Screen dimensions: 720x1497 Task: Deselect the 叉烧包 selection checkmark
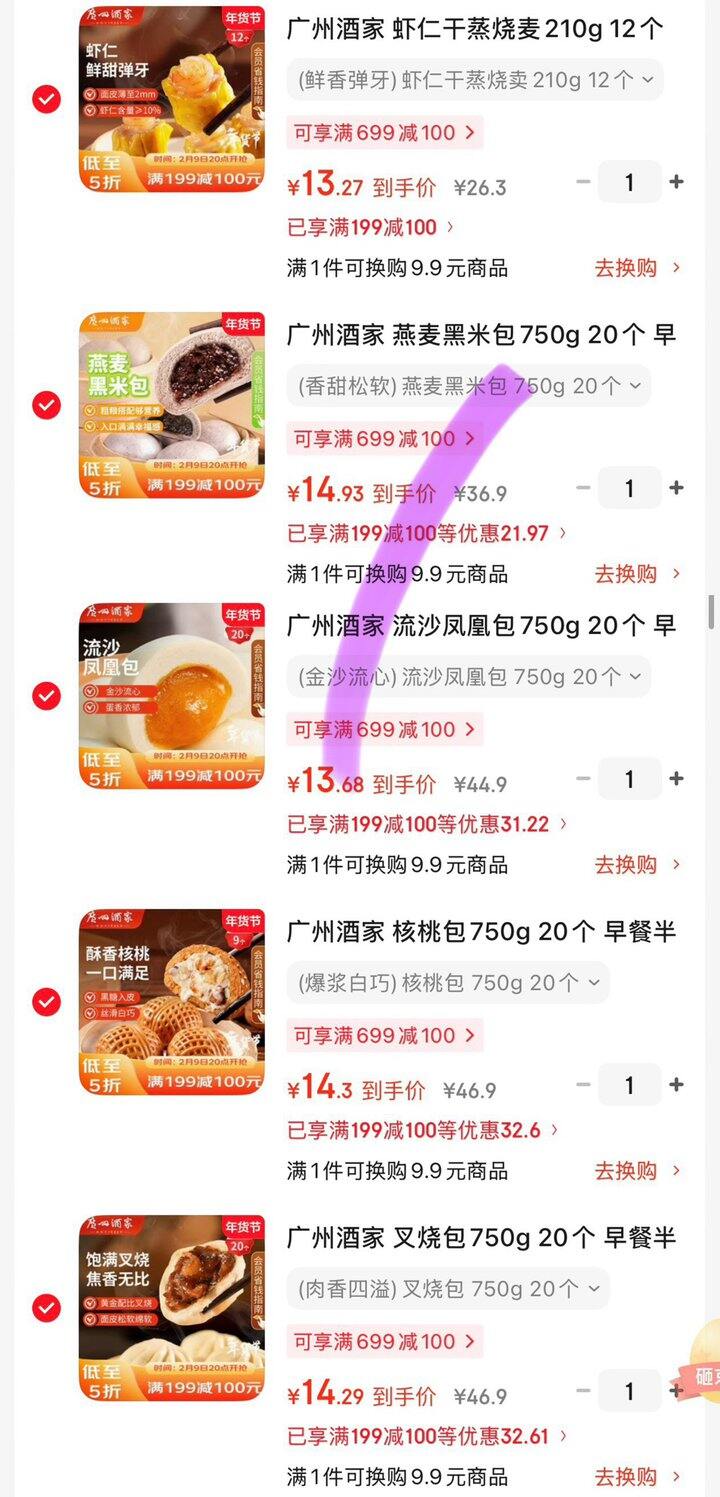(46, 1308)
